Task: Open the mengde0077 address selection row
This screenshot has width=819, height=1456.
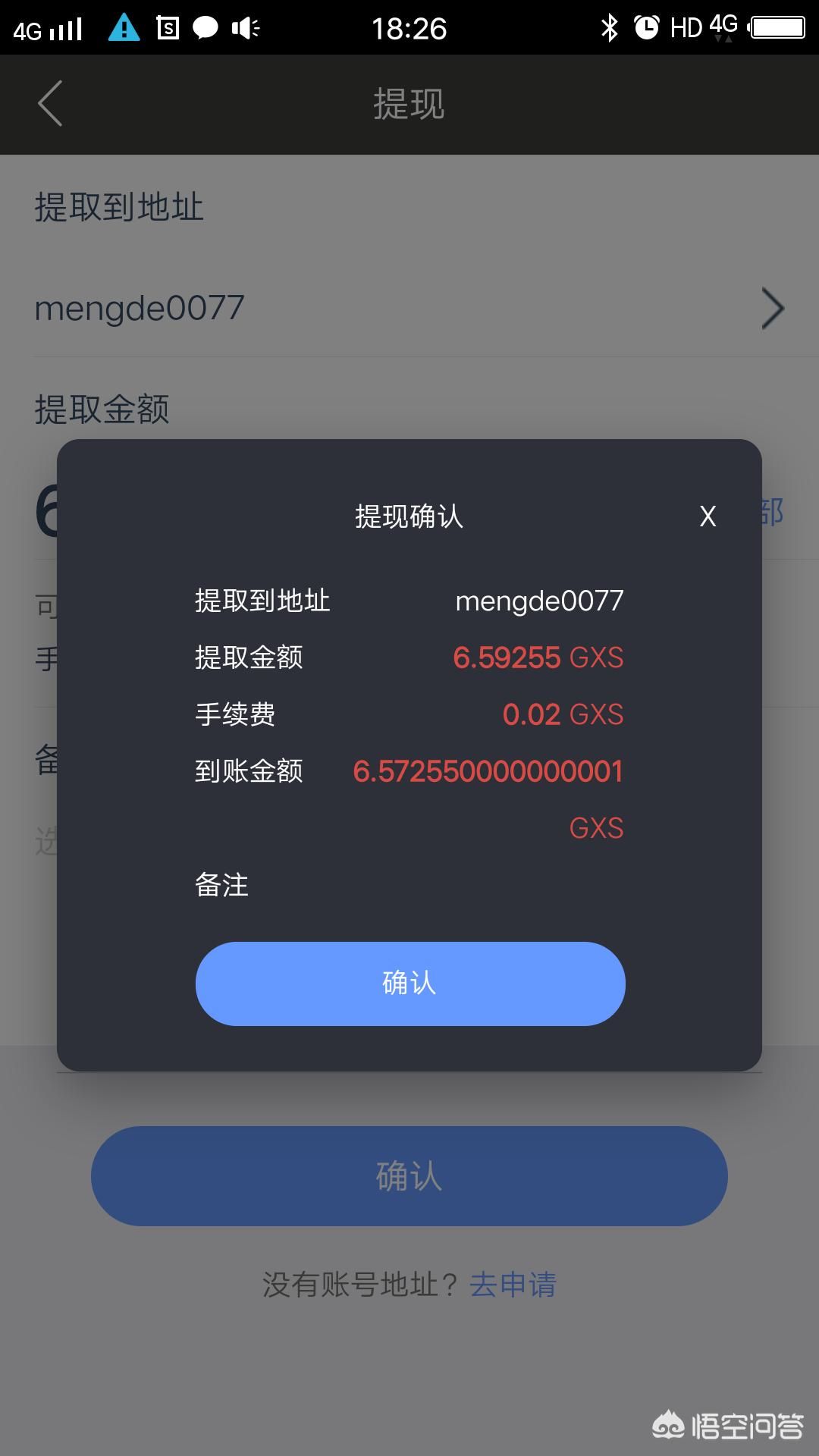Action: coord(409,309)
